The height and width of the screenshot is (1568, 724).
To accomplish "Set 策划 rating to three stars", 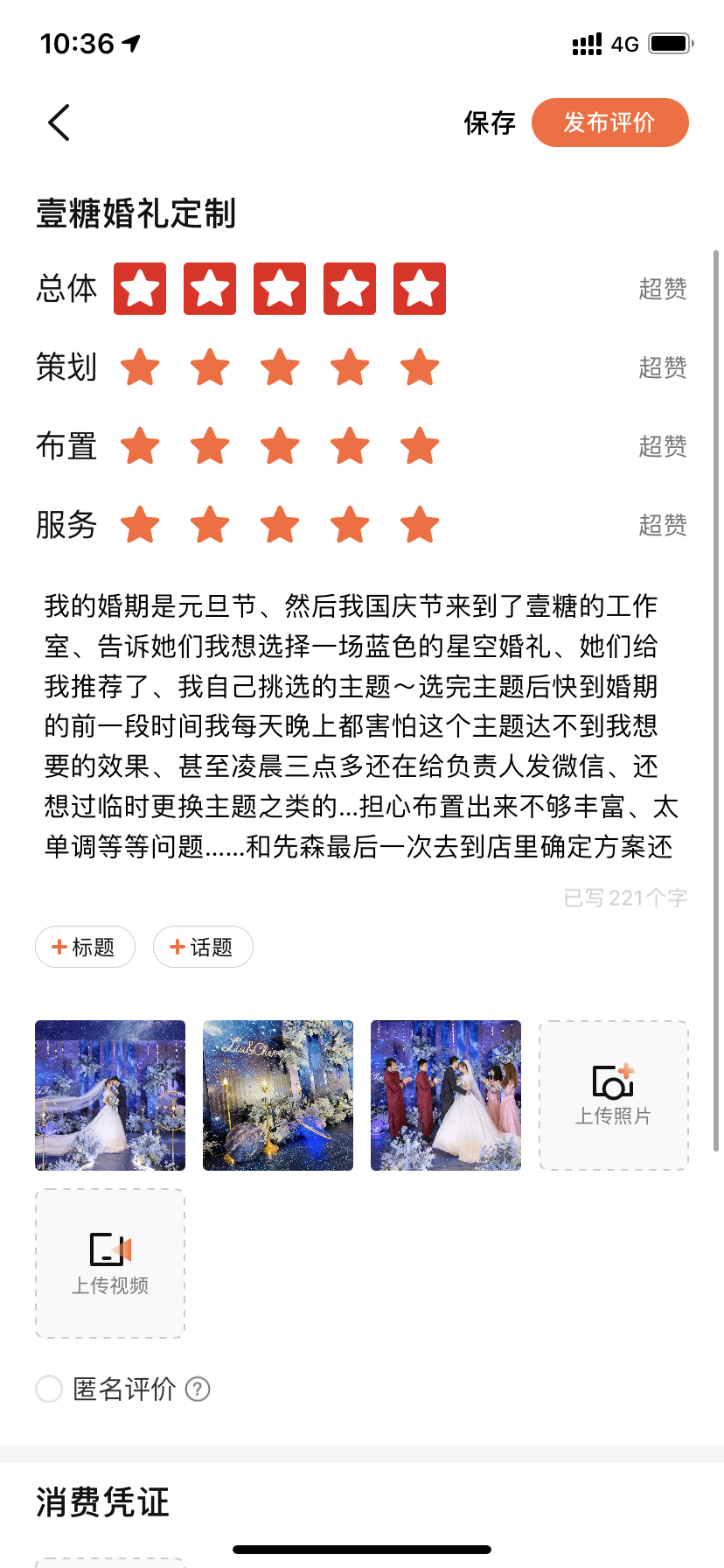I will [x=280, y=367].
